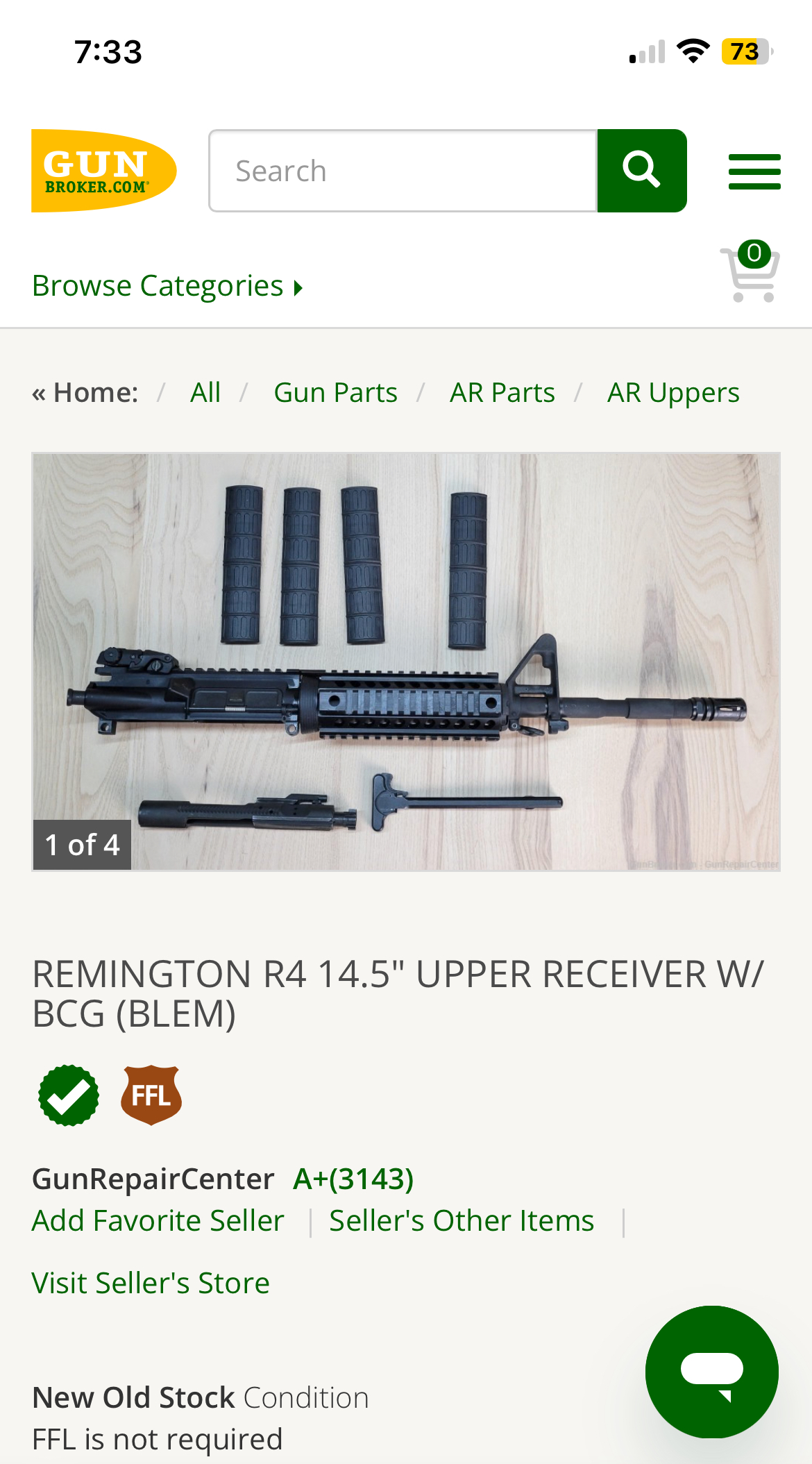This screenshot has width=812, height=1464.
Task: Tap the FFL seller badge
Action: [151, 1095]
